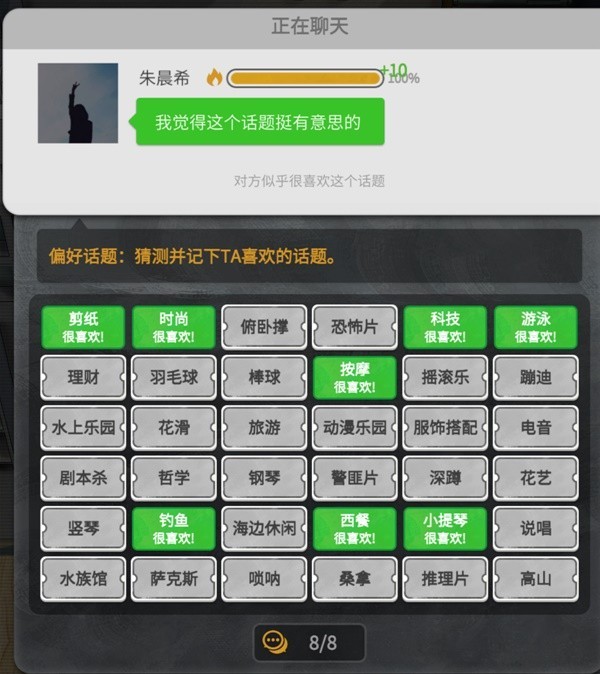Tap the already-liked 钓鱼 topic chip
The height and width of the screenshot is (674, 600).
click(x=173, y=528)
